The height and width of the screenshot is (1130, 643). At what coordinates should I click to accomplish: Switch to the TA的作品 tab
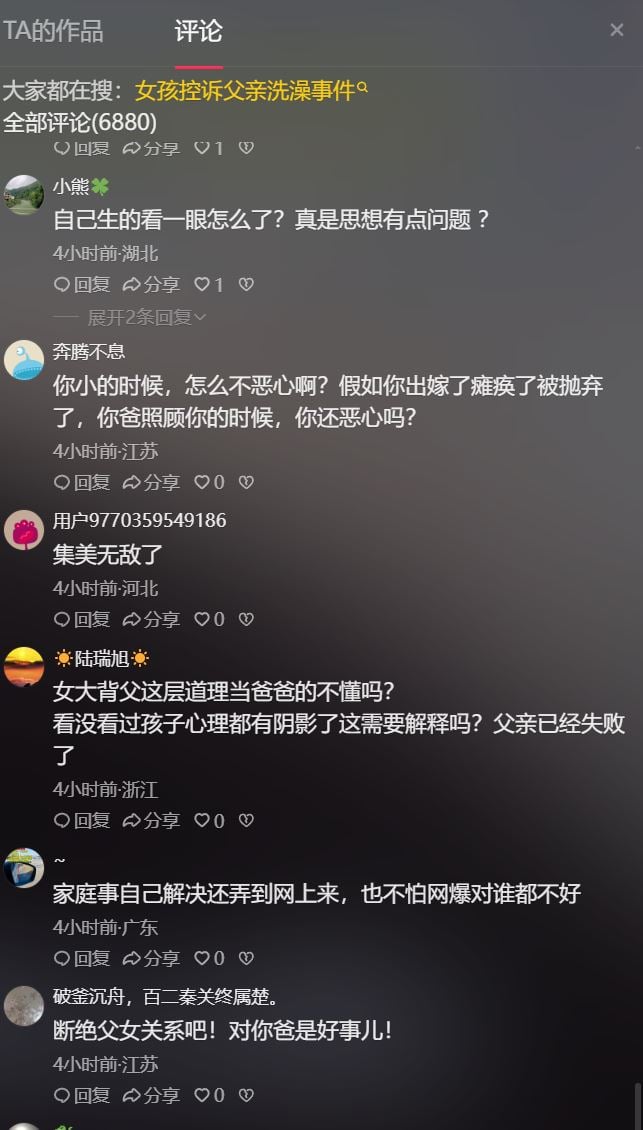53,31
